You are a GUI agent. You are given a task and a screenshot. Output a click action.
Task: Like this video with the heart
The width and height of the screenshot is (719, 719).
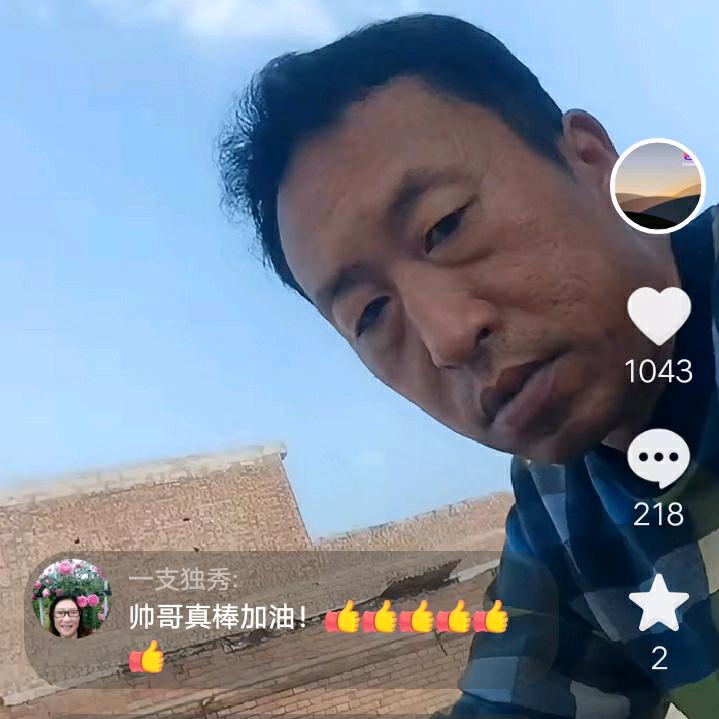point(658,316)
